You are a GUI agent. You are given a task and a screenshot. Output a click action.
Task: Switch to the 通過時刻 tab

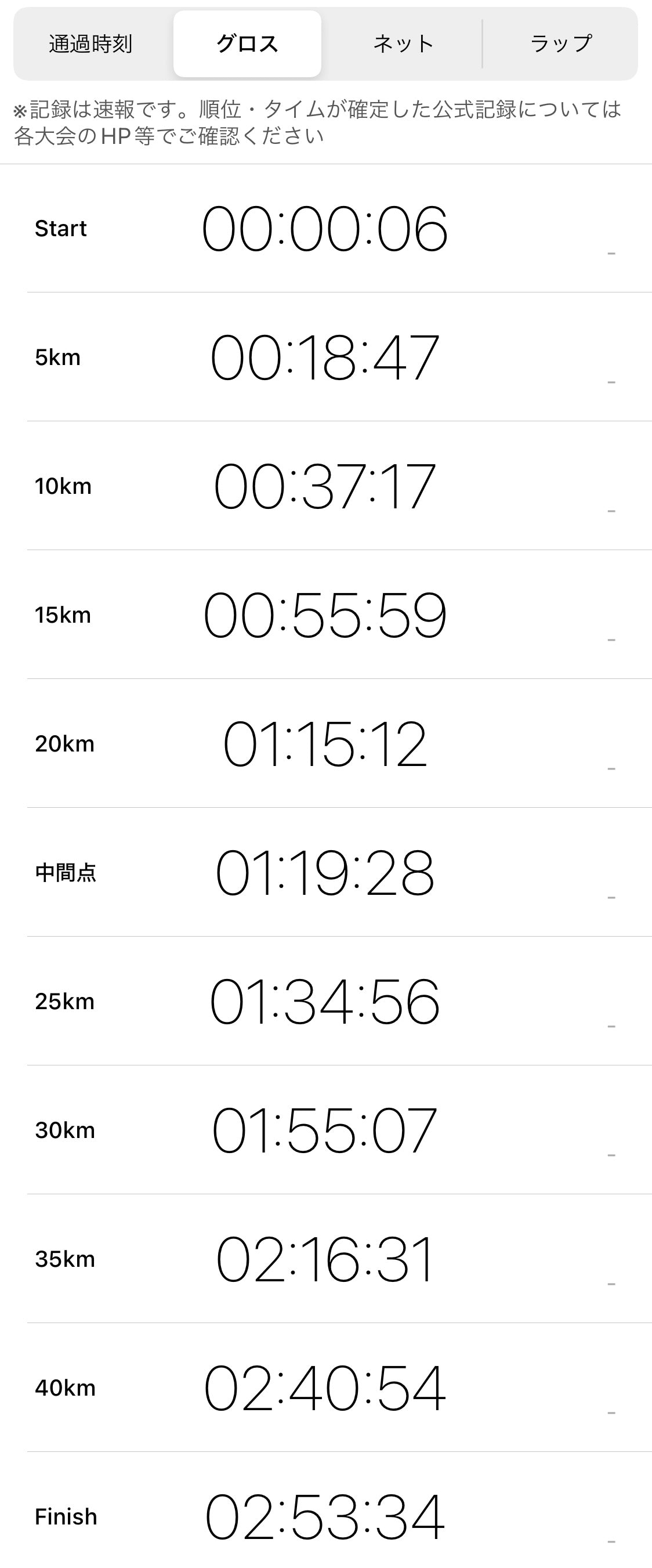pos(90,44)
